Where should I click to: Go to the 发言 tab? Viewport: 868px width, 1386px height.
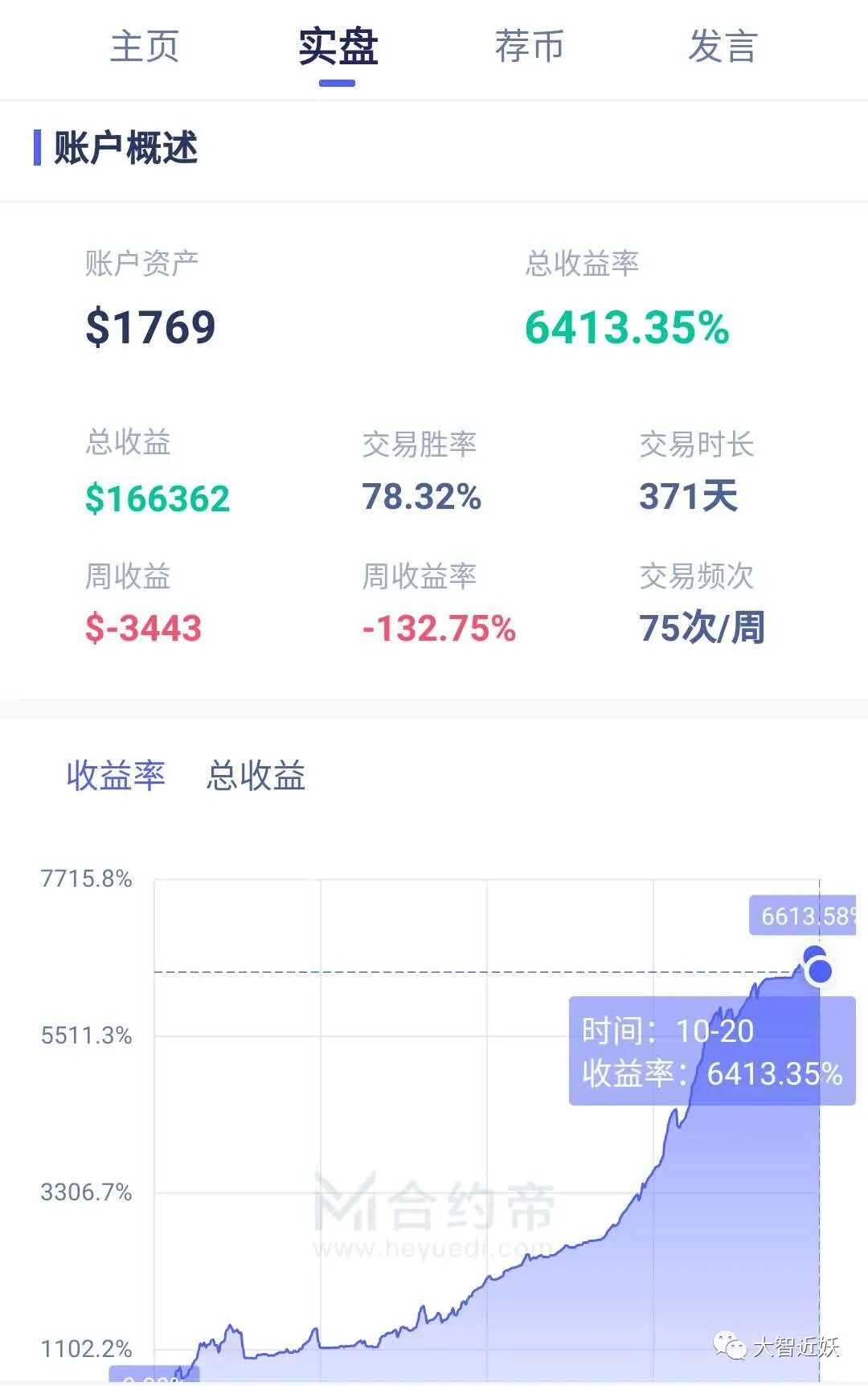coord(723,46)
